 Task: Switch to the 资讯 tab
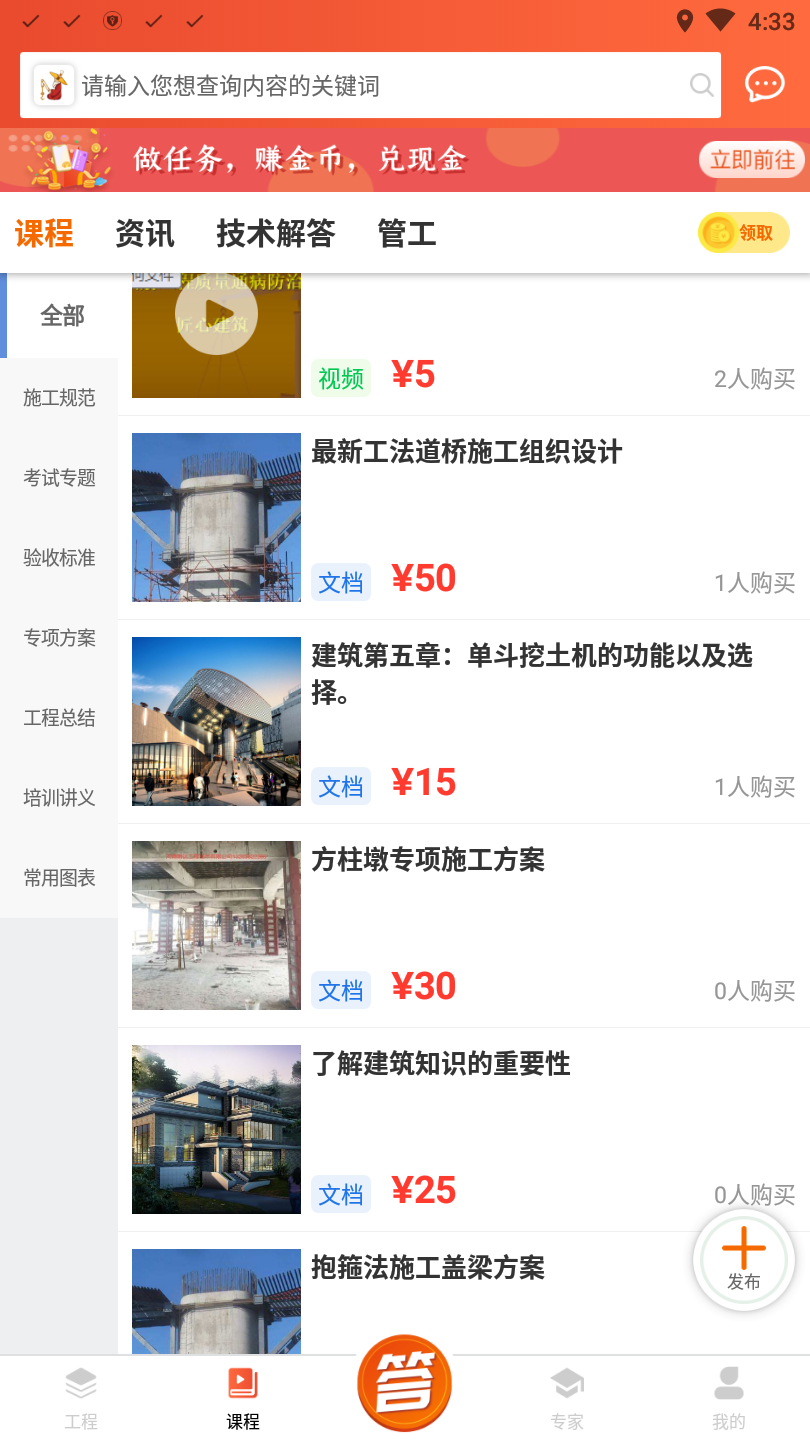pos(145,232)
